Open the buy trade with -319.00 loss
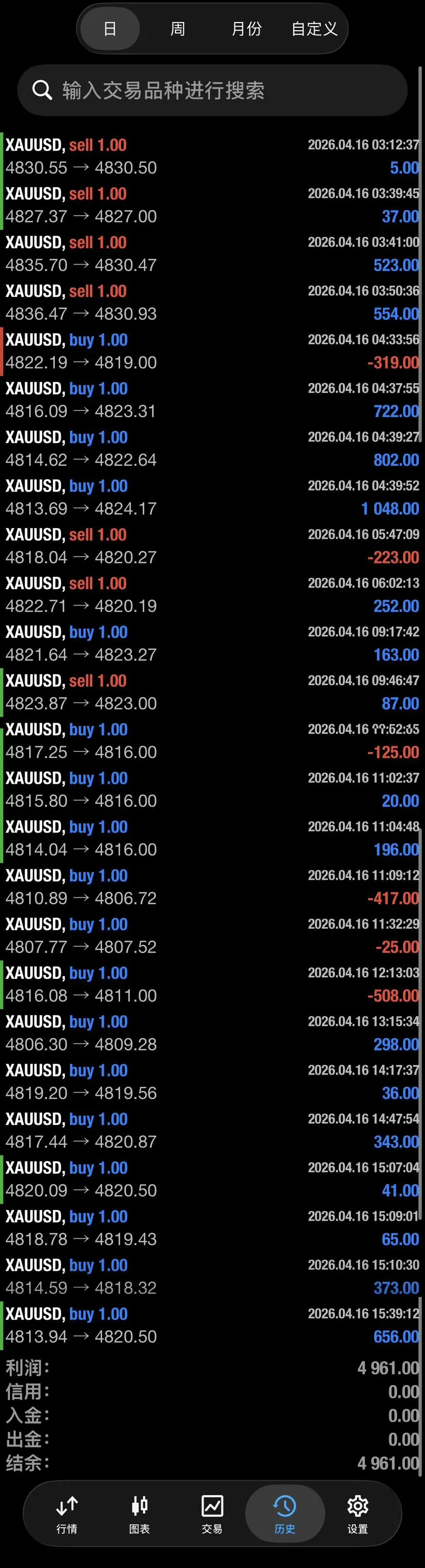The image size is (425, 1568). [212, 351]
